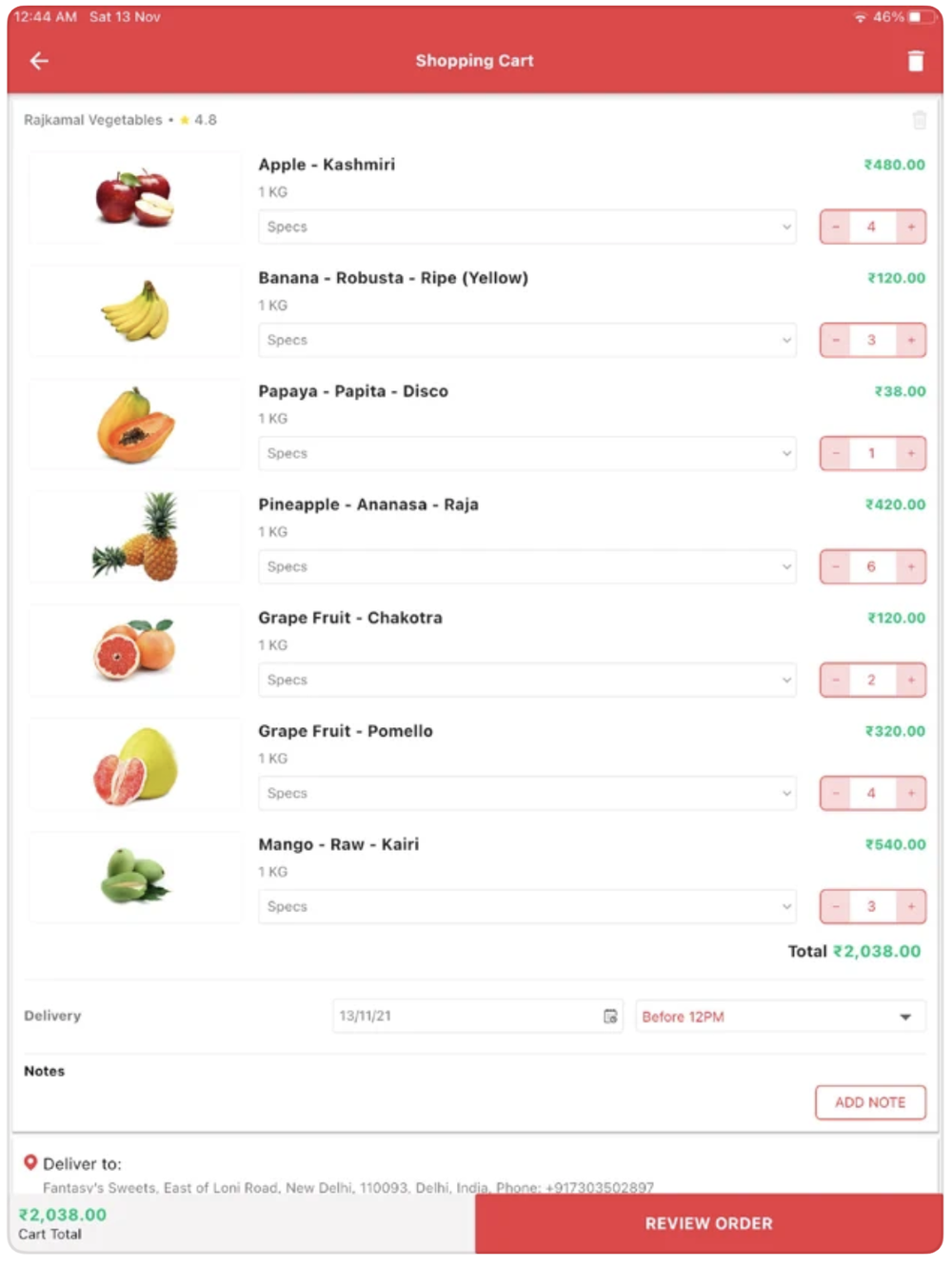This screenshot has height=1266, width=952.
Task: Clear the cart with top trash icon
Action: 915,61
